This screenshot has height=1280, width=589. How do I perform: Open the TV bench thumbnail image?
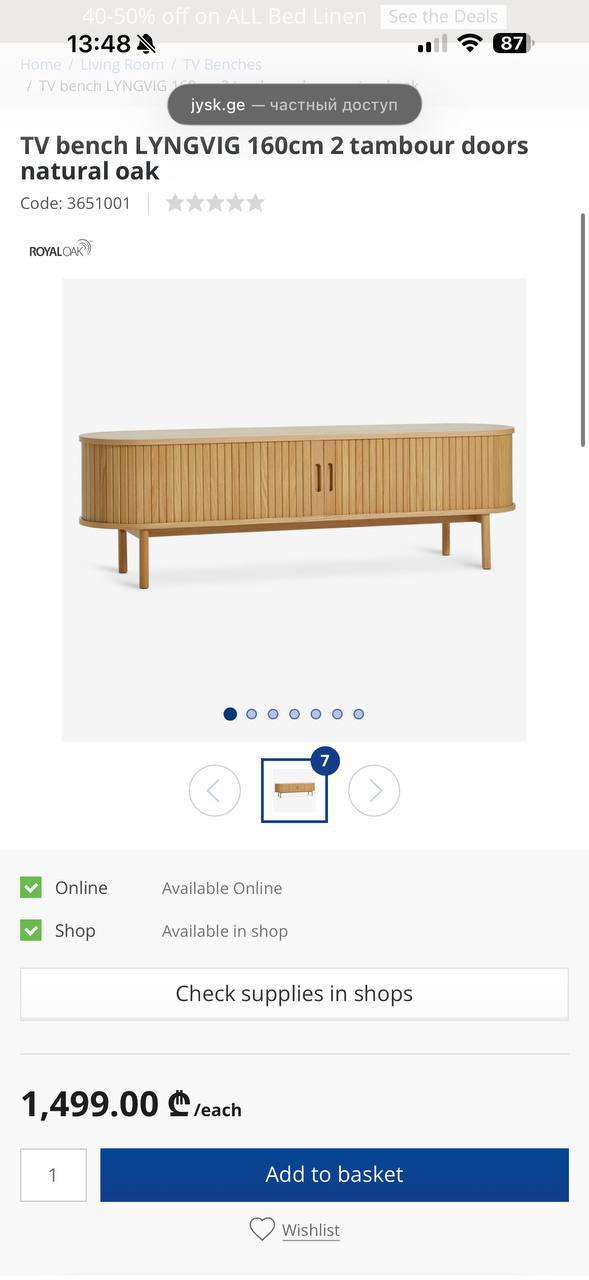pyautogui.click(x=294, y=790)
